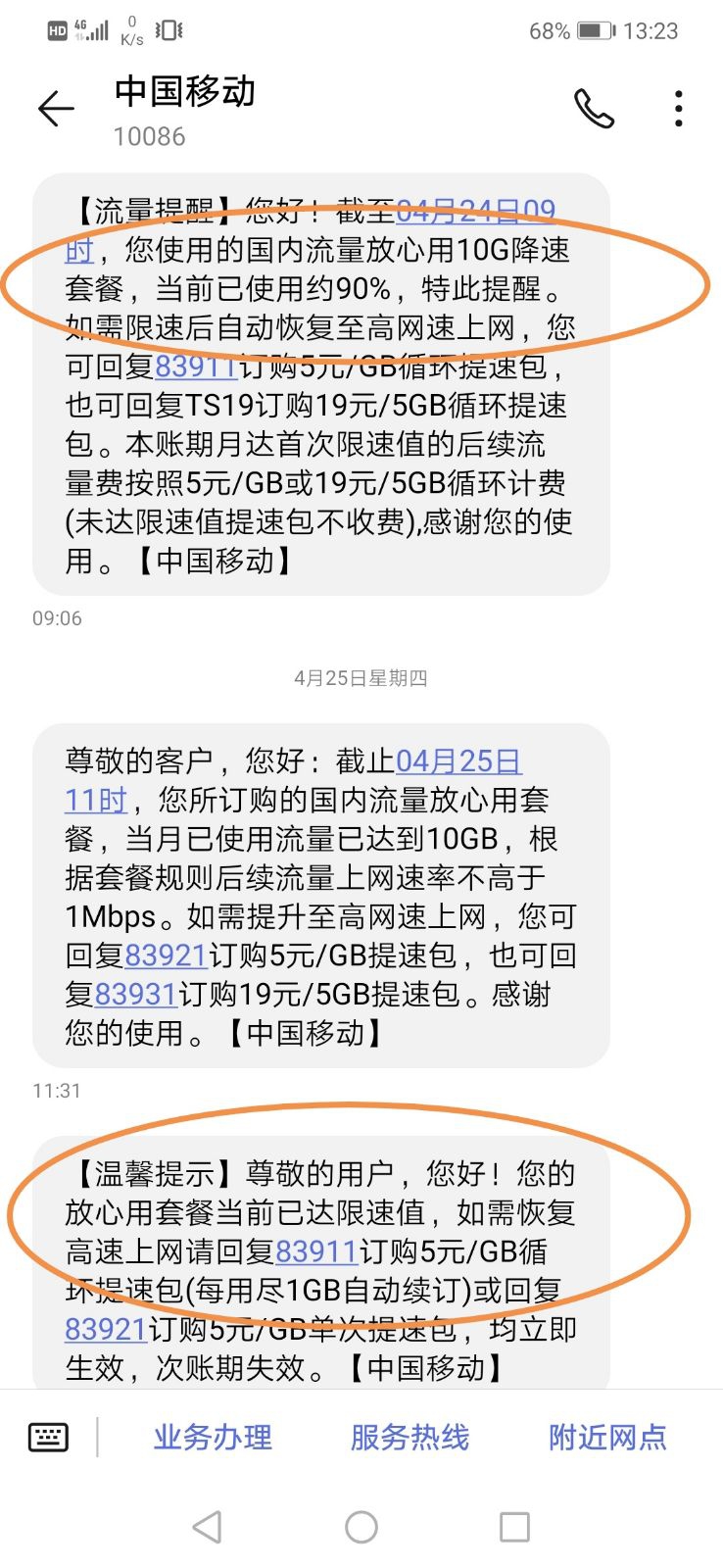The image size is (723, 1568).
Task: Open the 83931 link for 19元/5GB
Action: (x=135, y=995)
